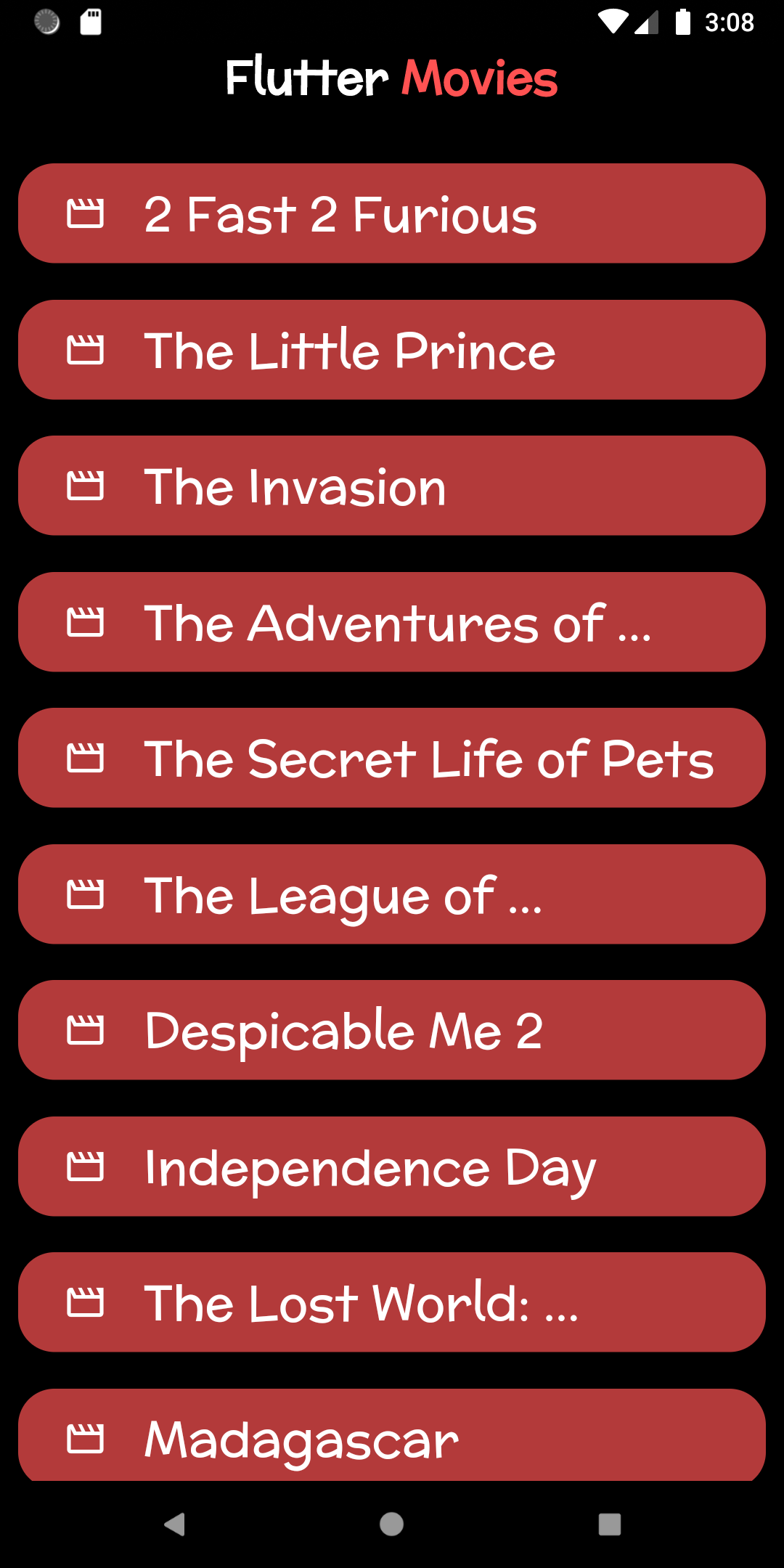Open the Madagascar movie entry
Screen dimensions: 784x1568
(392, 1440)
